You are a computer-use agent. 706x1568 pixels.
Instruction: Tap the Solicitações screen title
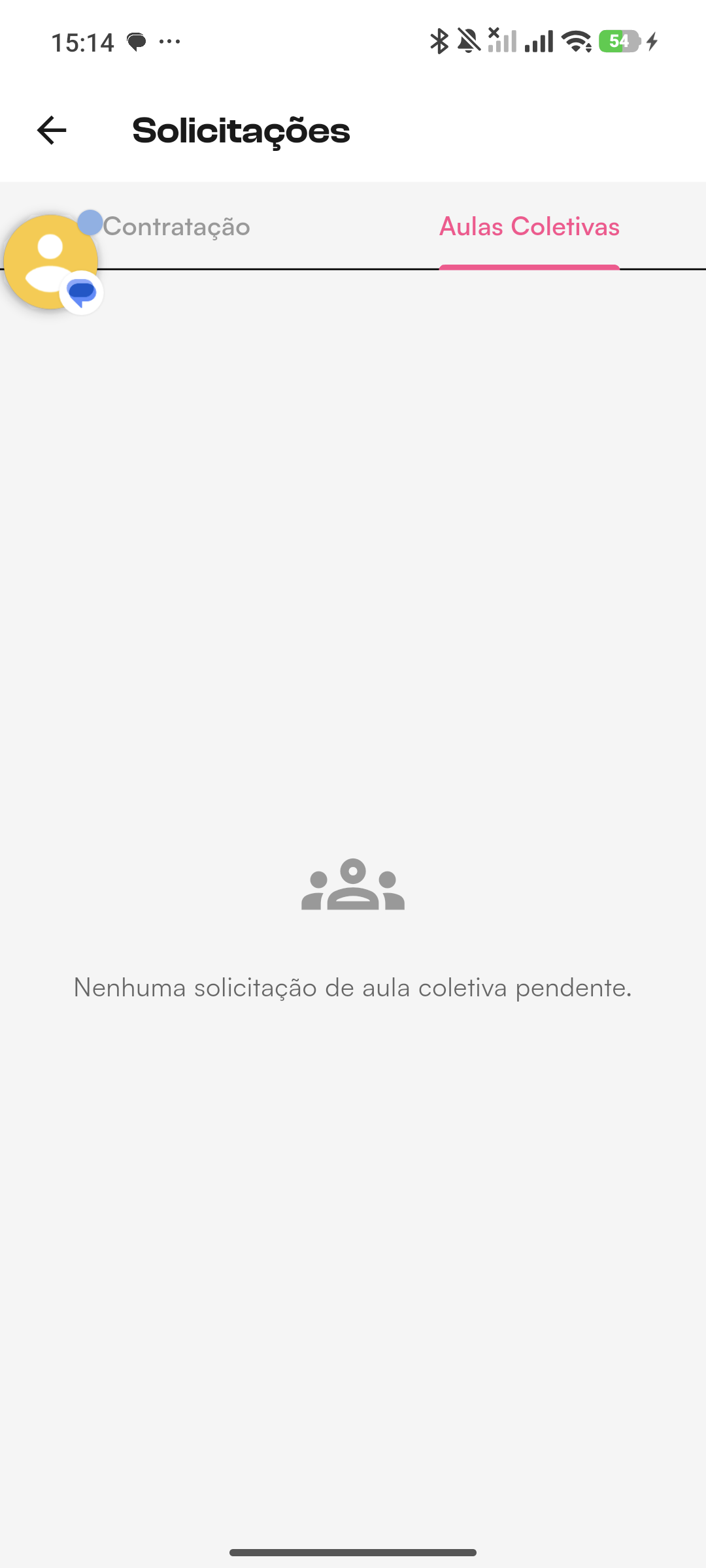point(241,131)
